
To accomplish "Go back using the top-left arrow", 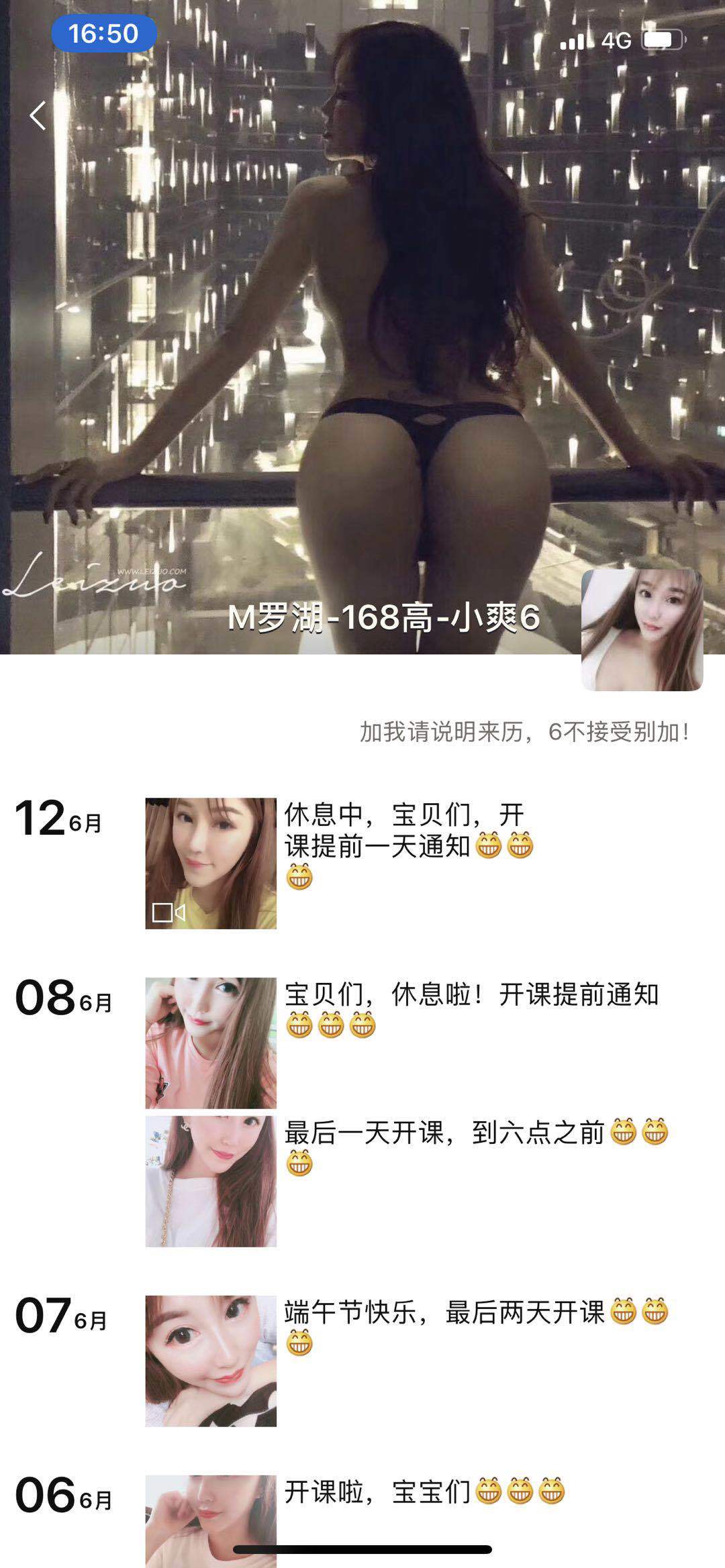I will point(38,115).
